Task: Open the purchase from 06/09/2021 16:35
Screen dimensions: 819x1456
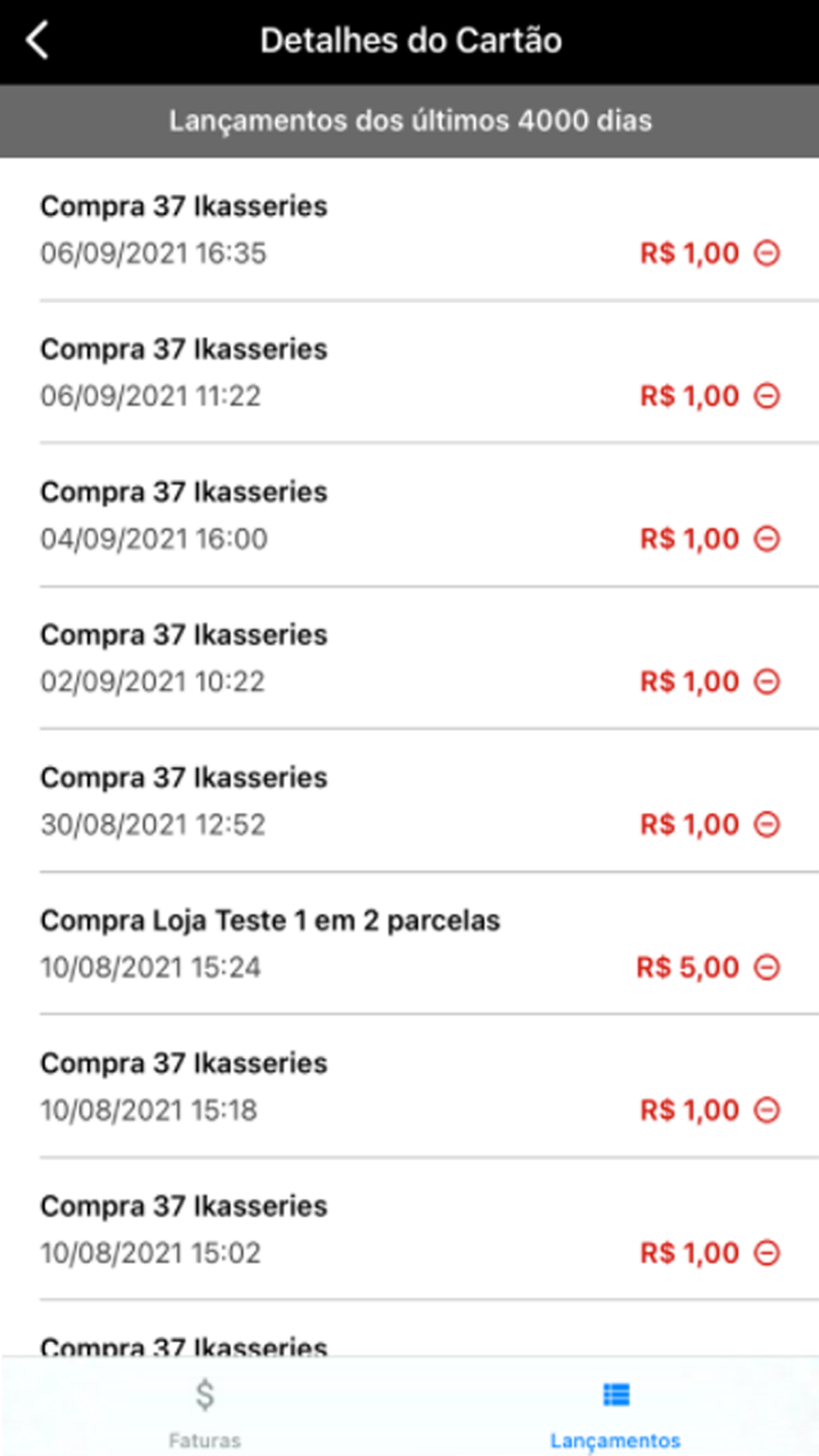Action: coord(409,229)
